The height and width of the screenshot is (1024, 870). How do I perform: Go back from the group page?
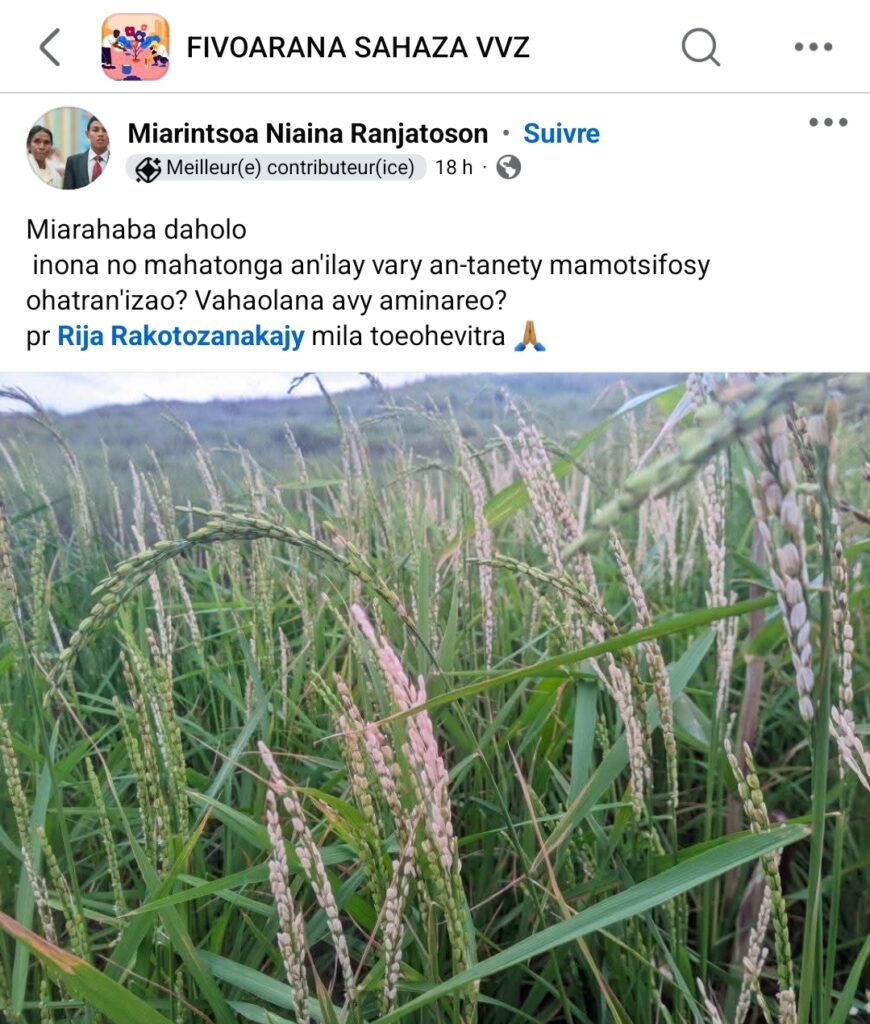(49, 47)
